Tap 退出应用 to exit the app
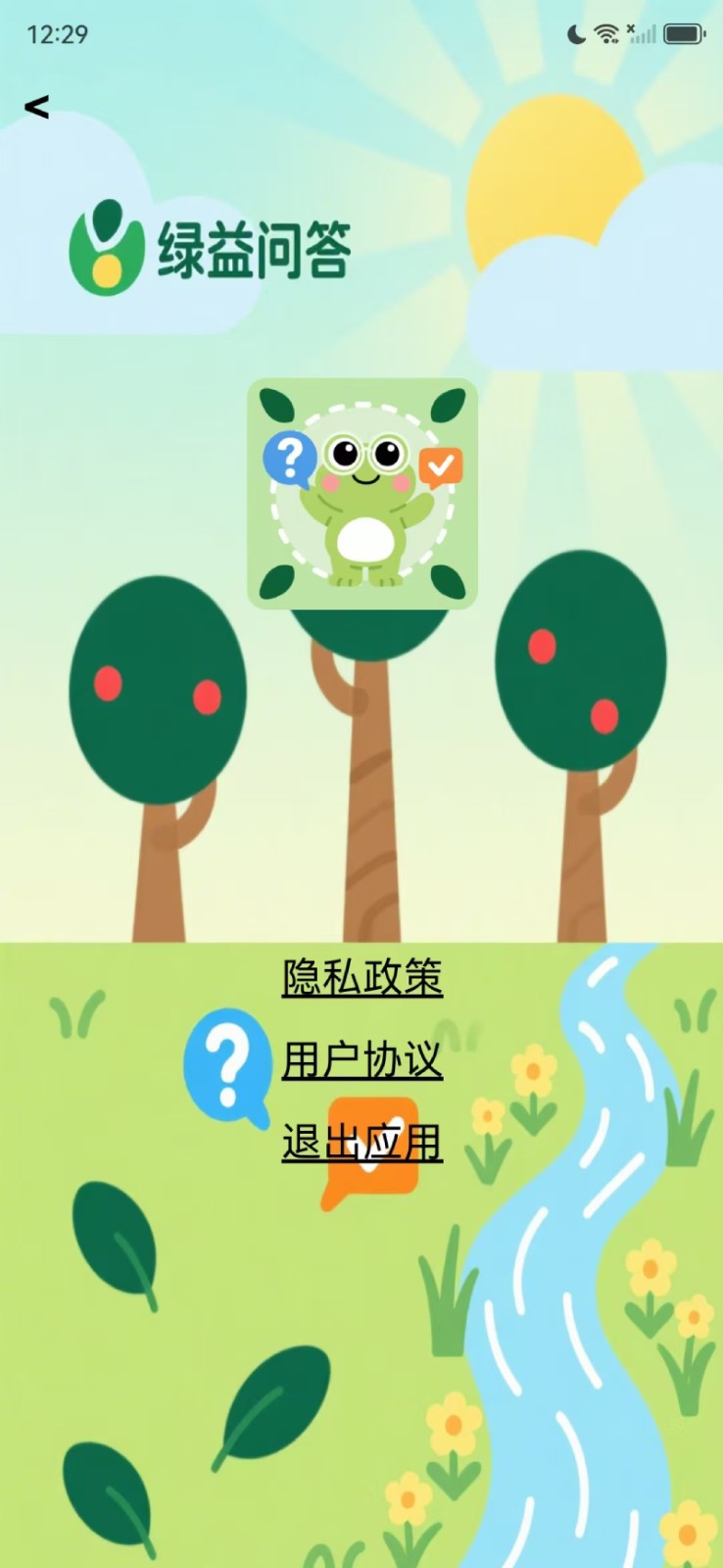Viewport: 723px width, 1568px height. click(362, 1143)
